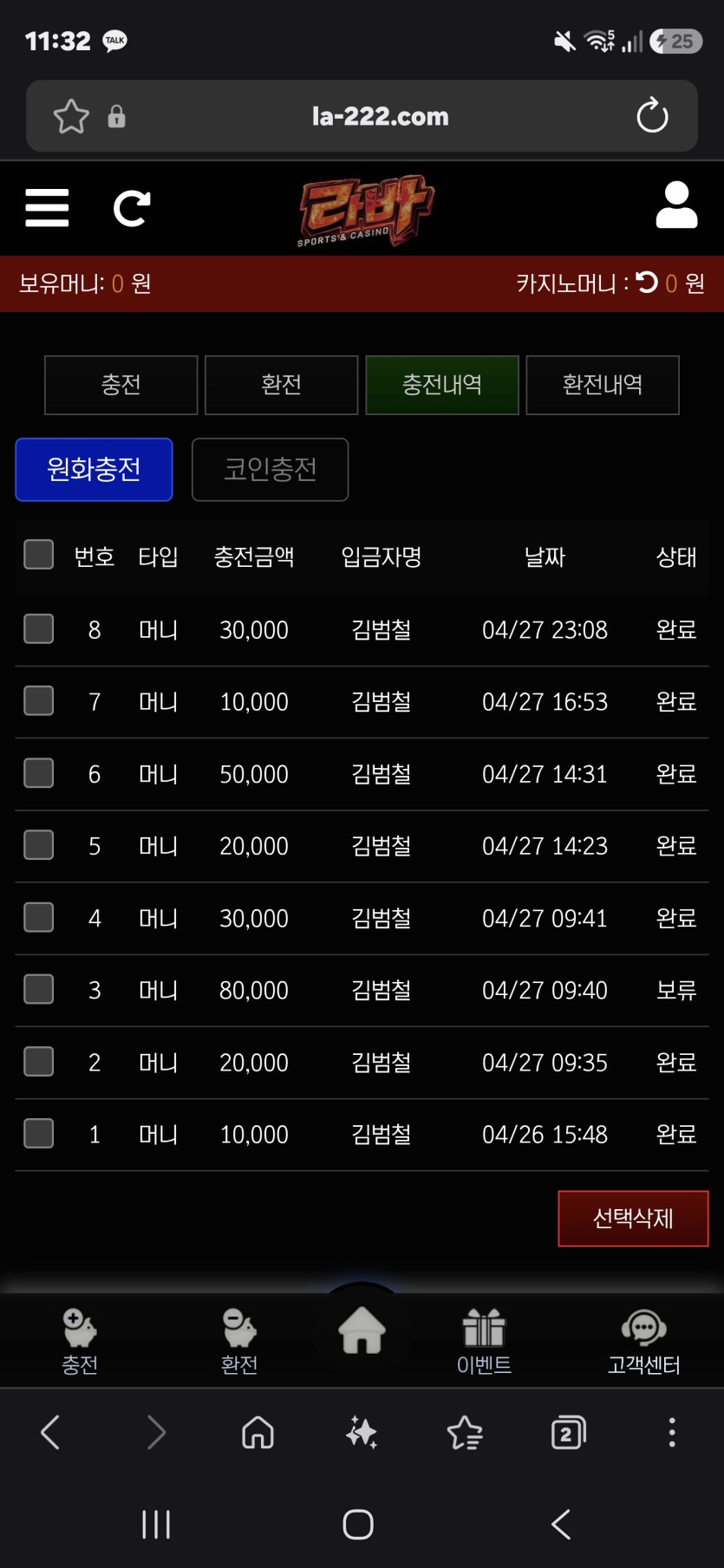Select the 코인충전 option

click(270, 469)
